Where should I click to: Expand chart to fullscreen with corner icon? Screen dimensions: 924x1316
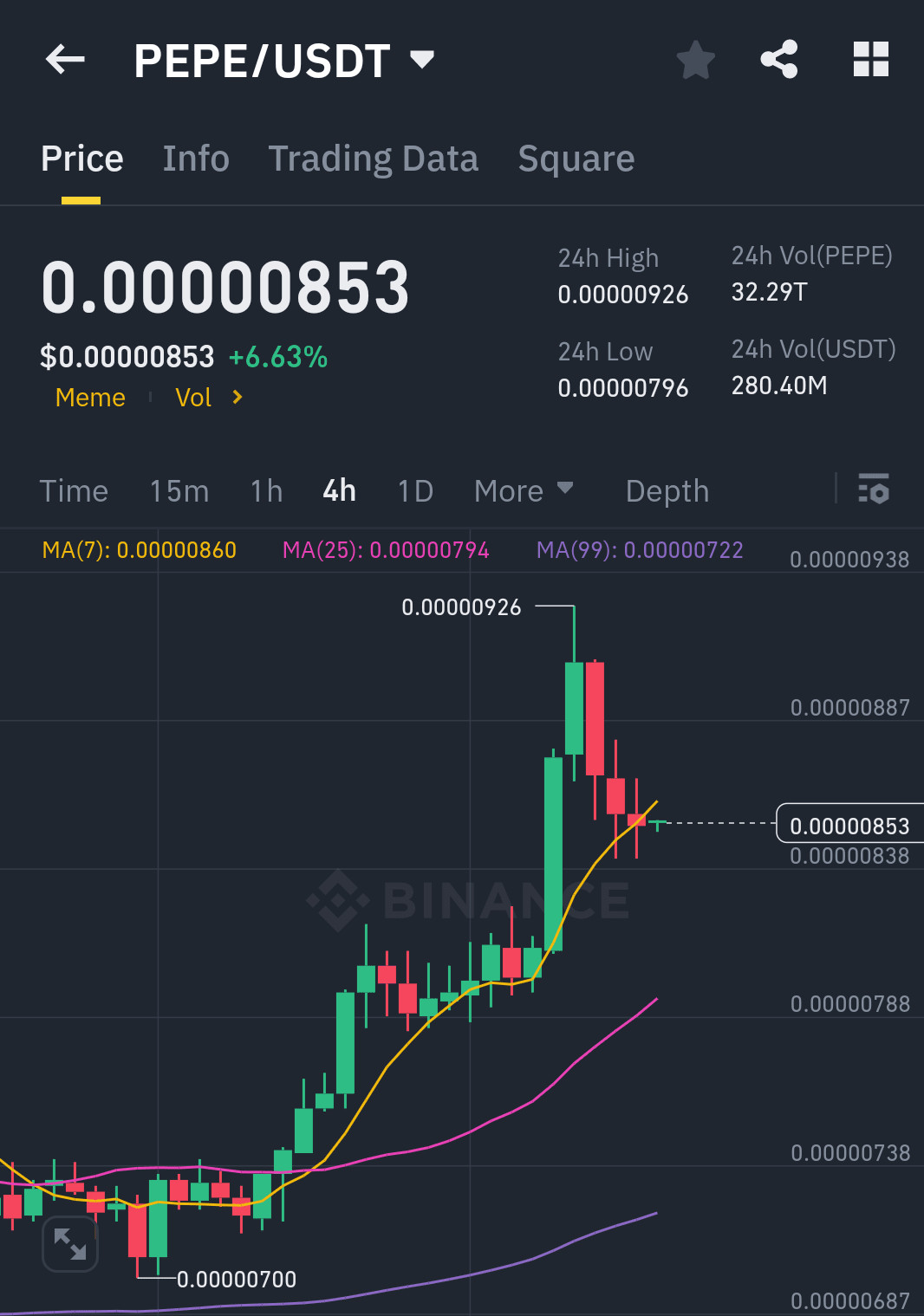click(x=70, y=1243)
